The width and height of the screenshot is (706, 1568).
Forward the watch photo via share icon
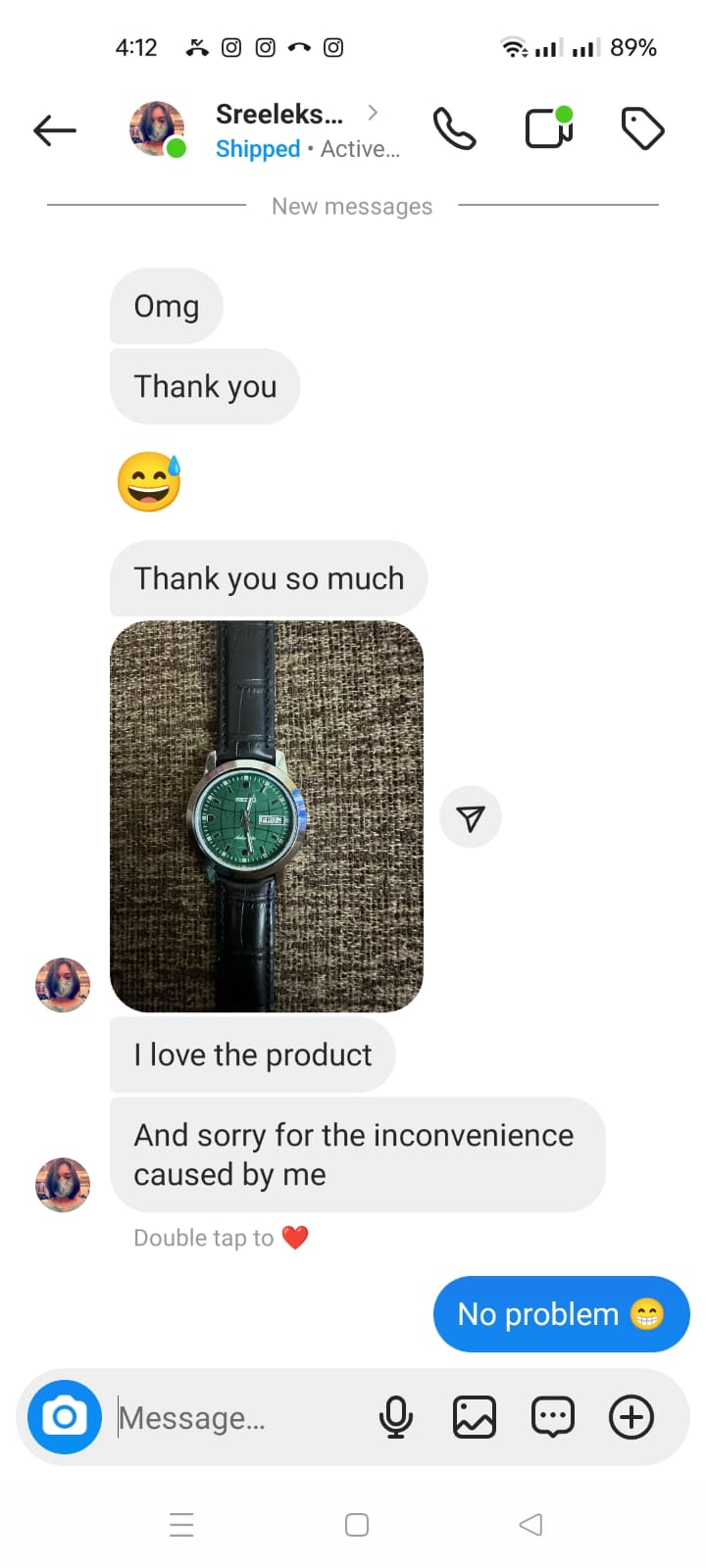(x=471, y=817)
